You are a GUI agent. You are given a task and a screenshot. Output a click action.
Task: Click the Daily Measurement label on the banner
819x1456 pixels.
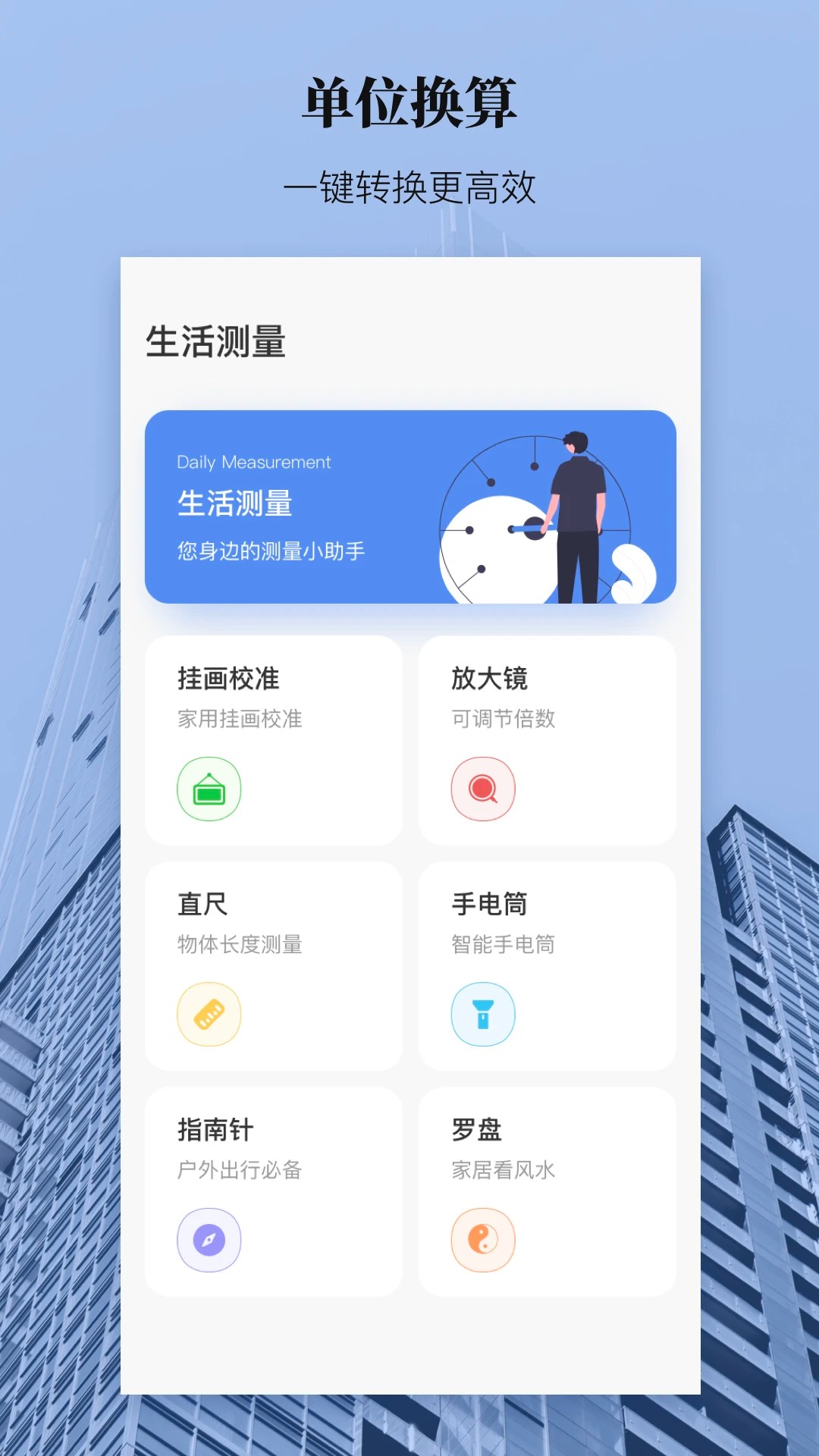tap(253, 462)
